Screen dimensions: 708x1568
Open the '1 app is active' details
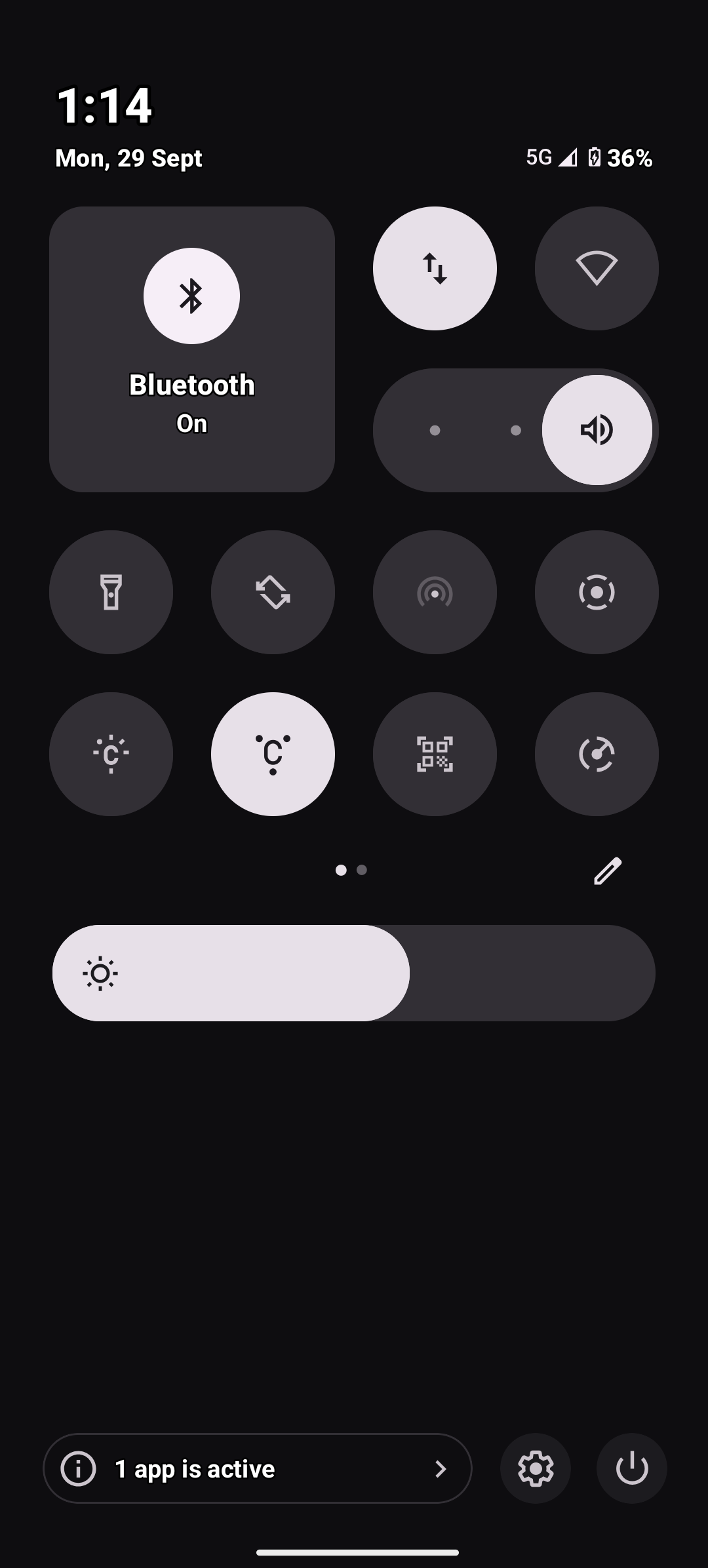(x=257, y=1468)
